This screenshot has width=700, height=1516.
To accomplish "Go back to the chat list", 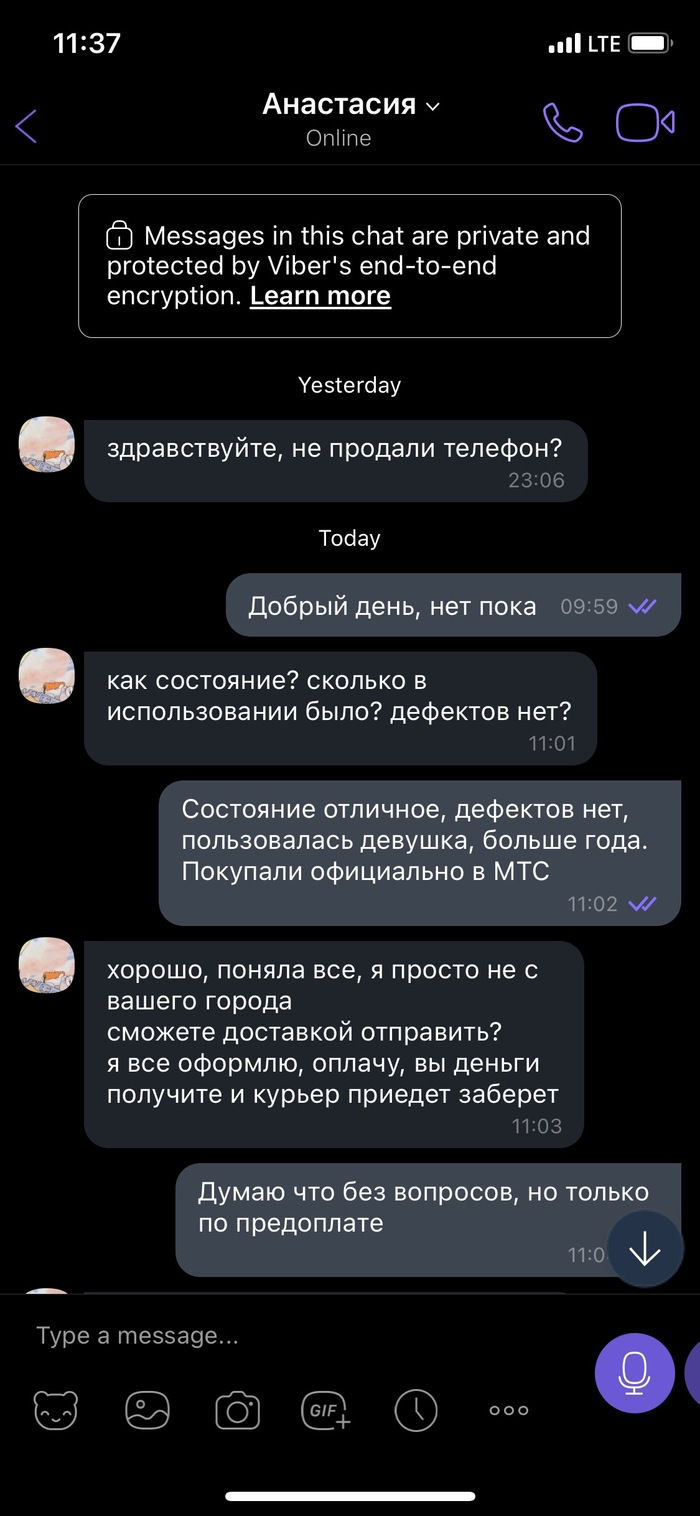I will [x=27, y=126].
